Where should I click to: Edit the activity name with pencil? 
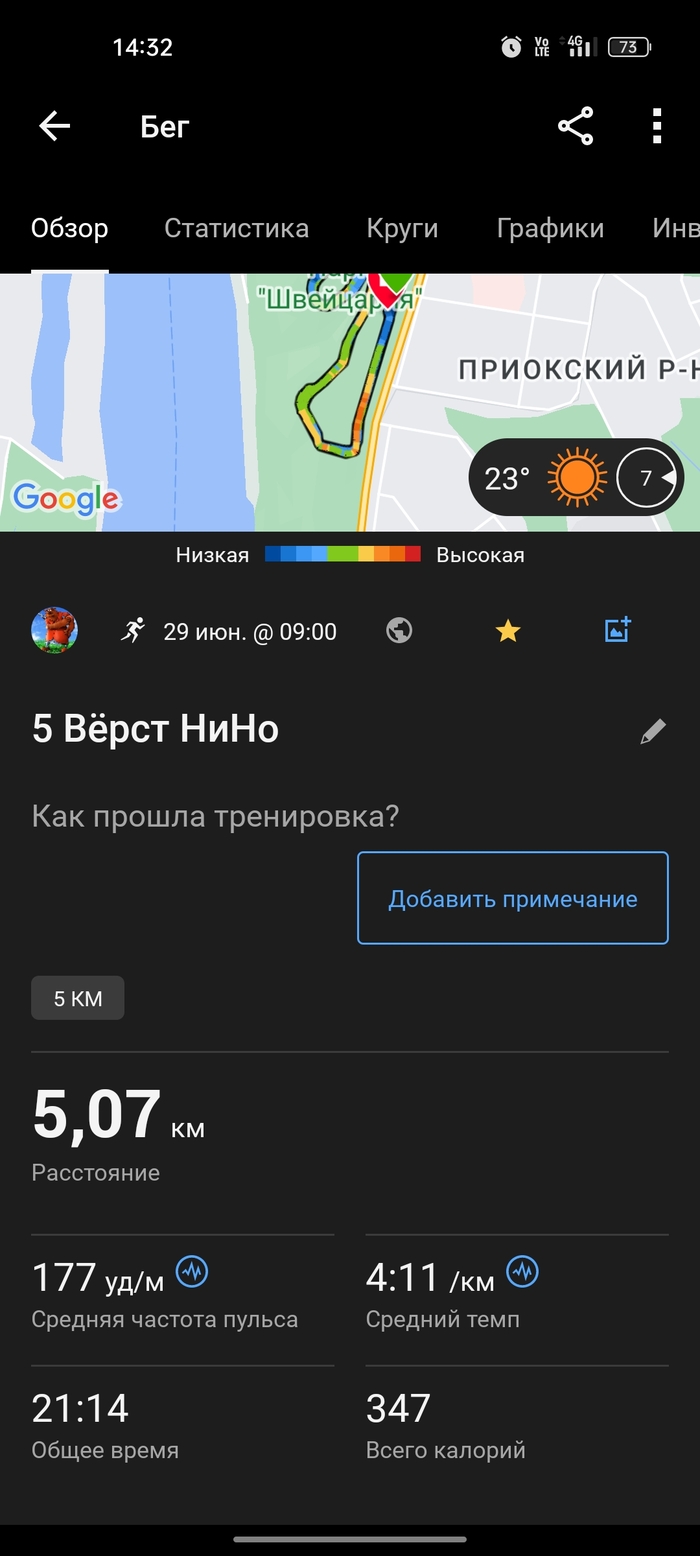click(652, 732)
